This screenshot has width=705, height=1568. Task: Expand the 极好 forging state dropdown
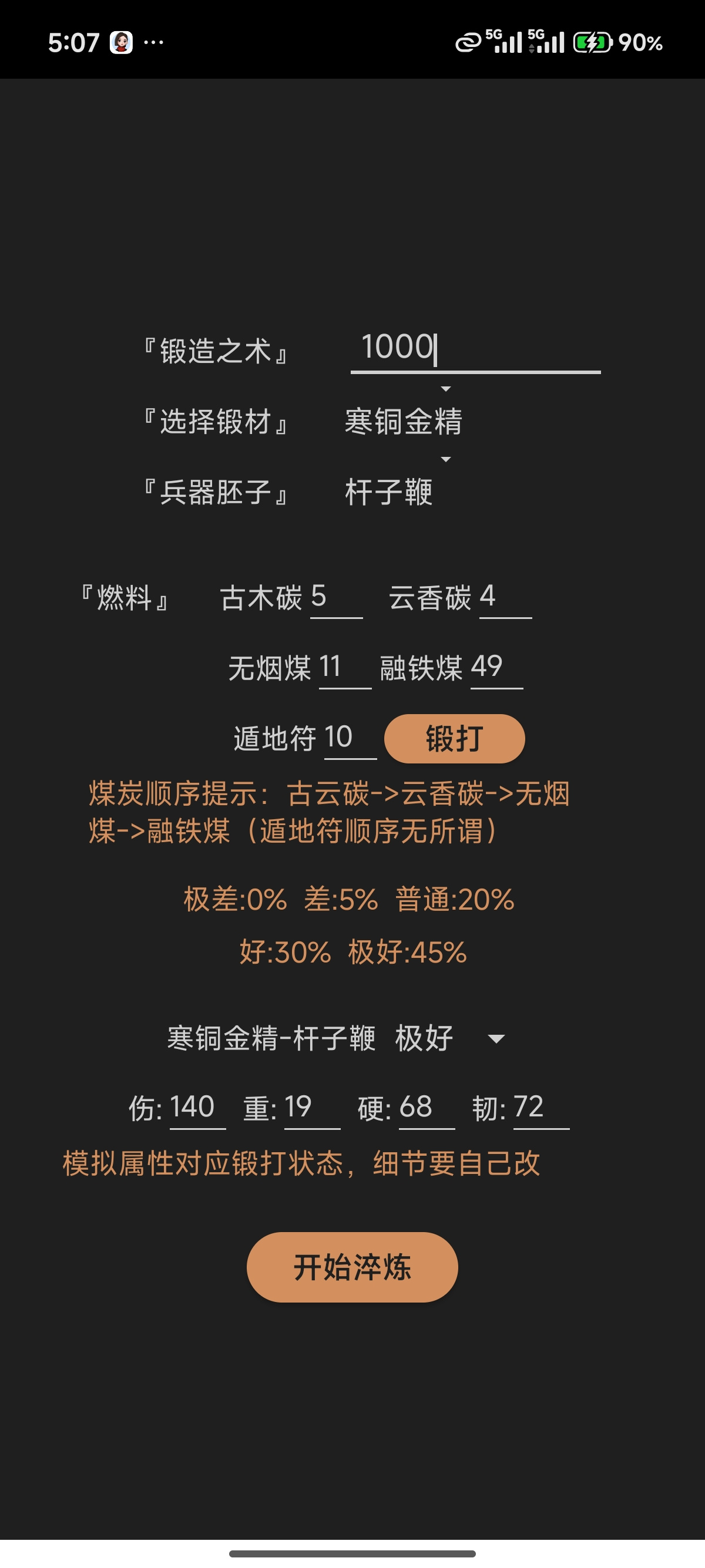[x=450, y=1038]
